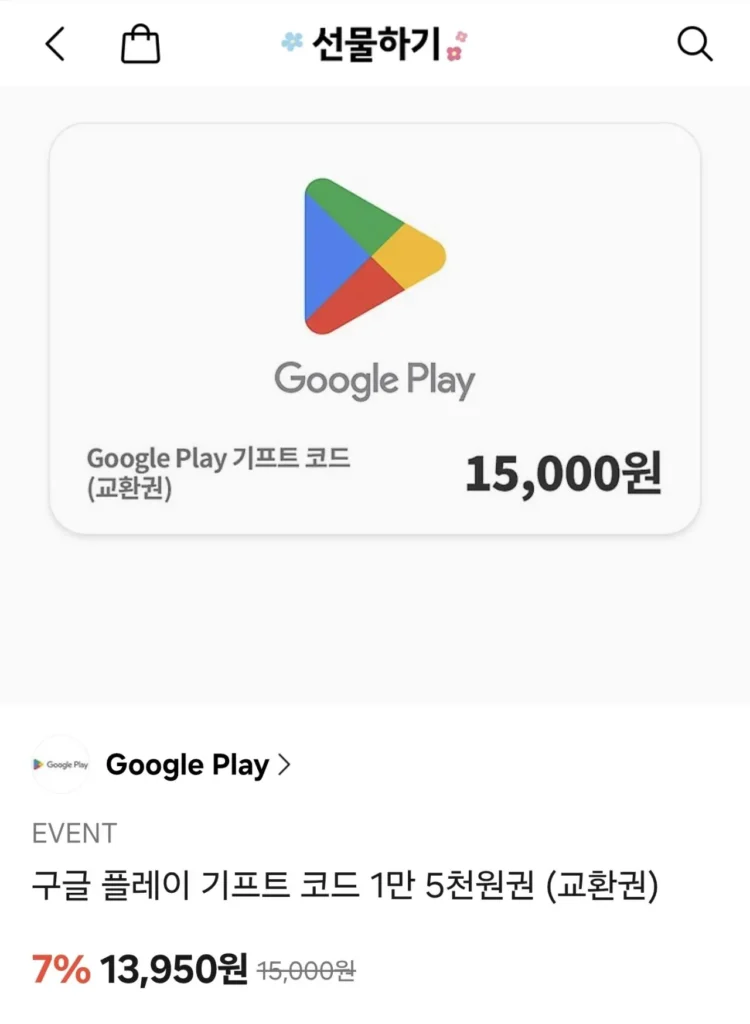This screenshot has width=750, height=1024.
Task: Tap the 선물하기 header title
Action: click(x=377, y=44)
